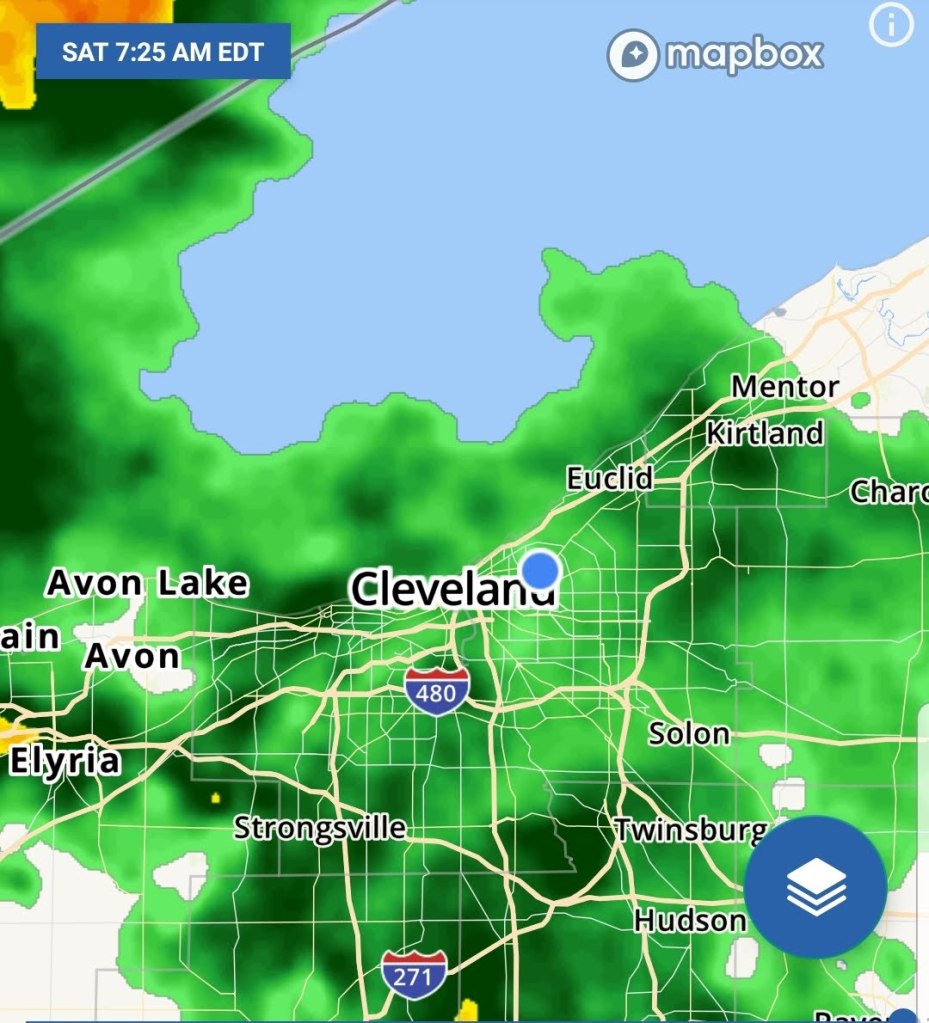Open the map layers button
This screenshot has height=1023, width=929.
point(815,886)
